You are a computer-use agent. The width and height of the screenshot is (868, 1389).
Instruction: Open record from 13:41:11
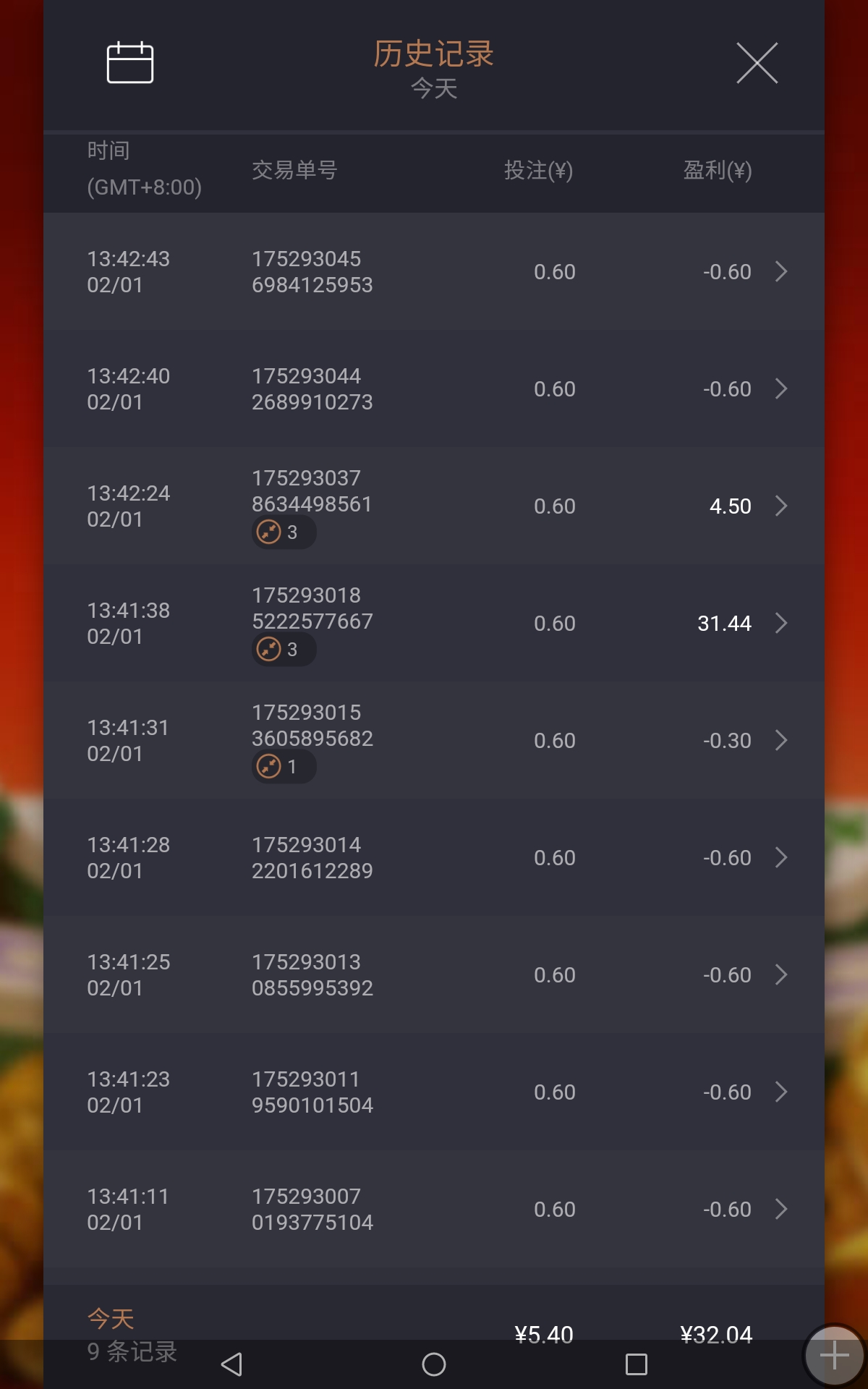coord(434,1210)
